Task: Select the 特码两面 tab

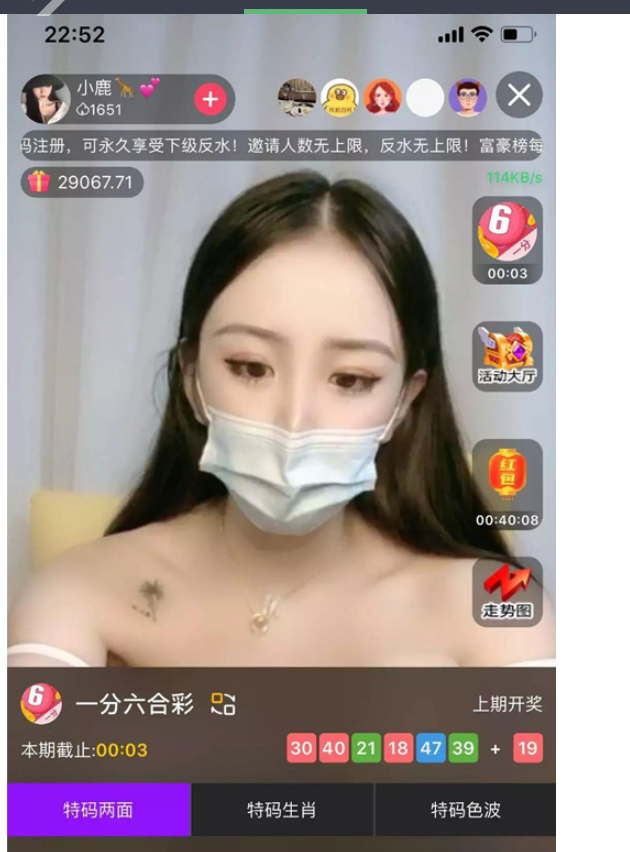Action: [98, 810]
